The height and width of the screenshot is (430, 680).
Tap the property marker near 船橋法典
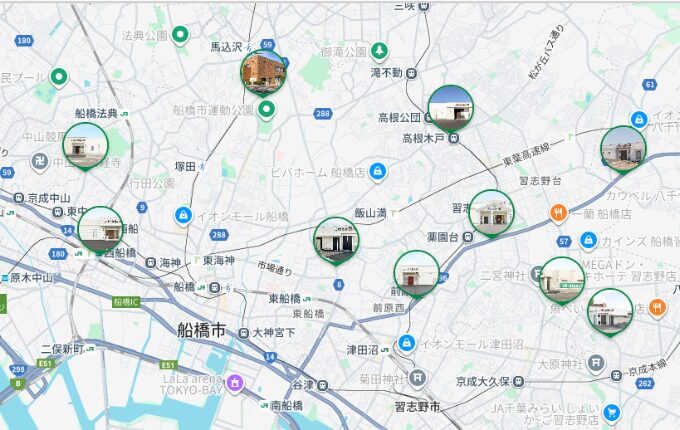85,147
